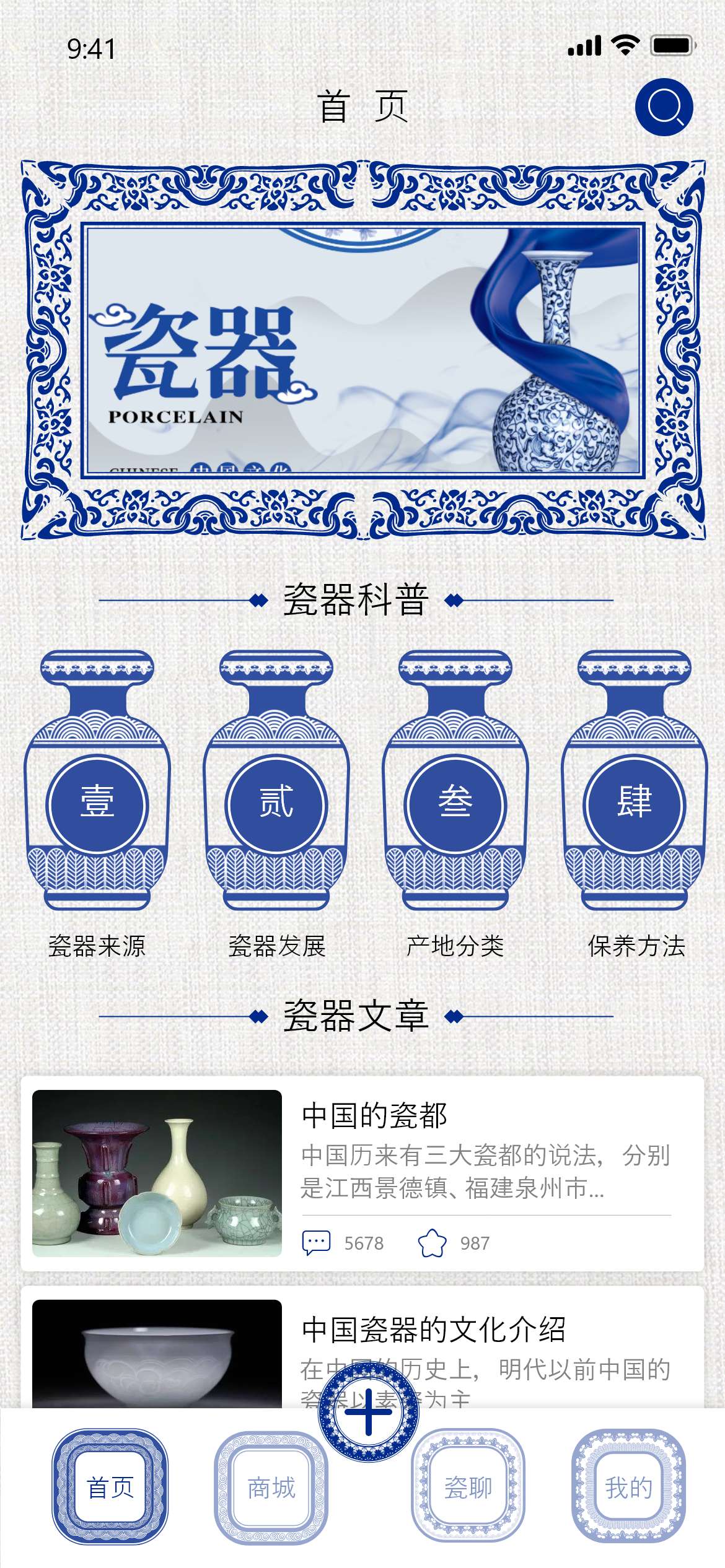The width and height of the screenshot is (725, 1568).
Task: Open 瓷器来源 vase category
Action: tap(97, 782)
